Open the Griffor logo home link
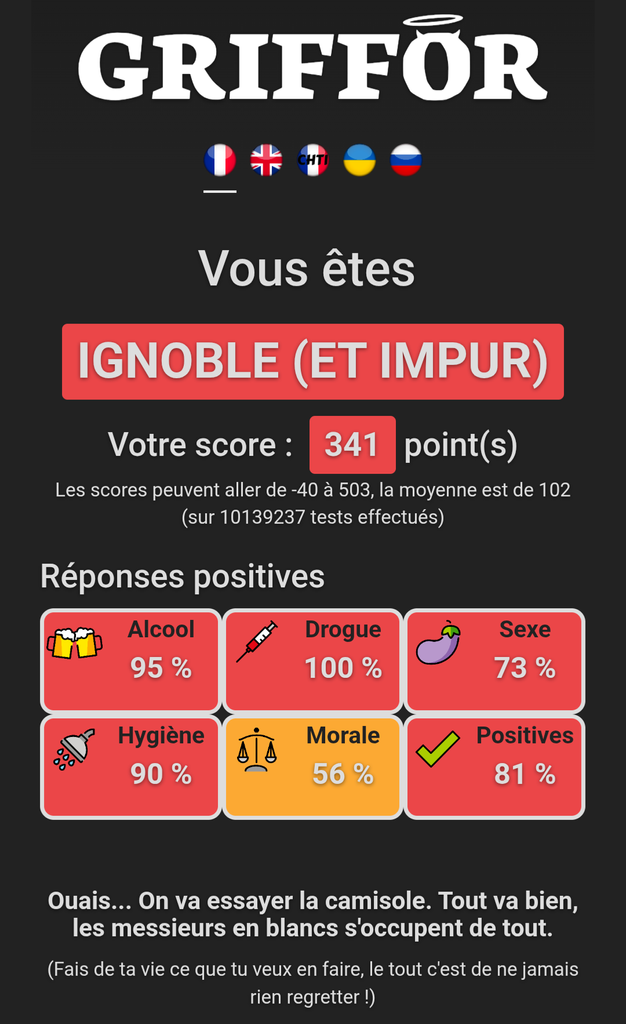This screenshot has width=626, height=1024. click(x=313, y=59)
